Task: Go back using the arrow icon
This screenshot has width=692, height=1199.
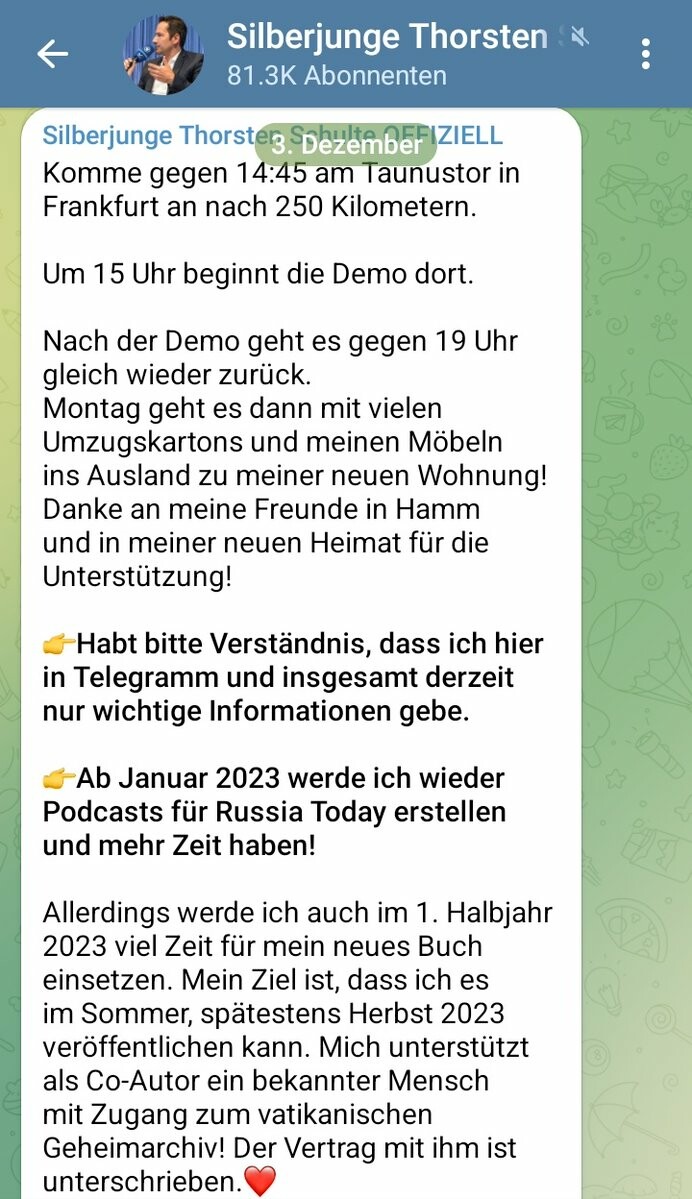Action: point(52,53)
